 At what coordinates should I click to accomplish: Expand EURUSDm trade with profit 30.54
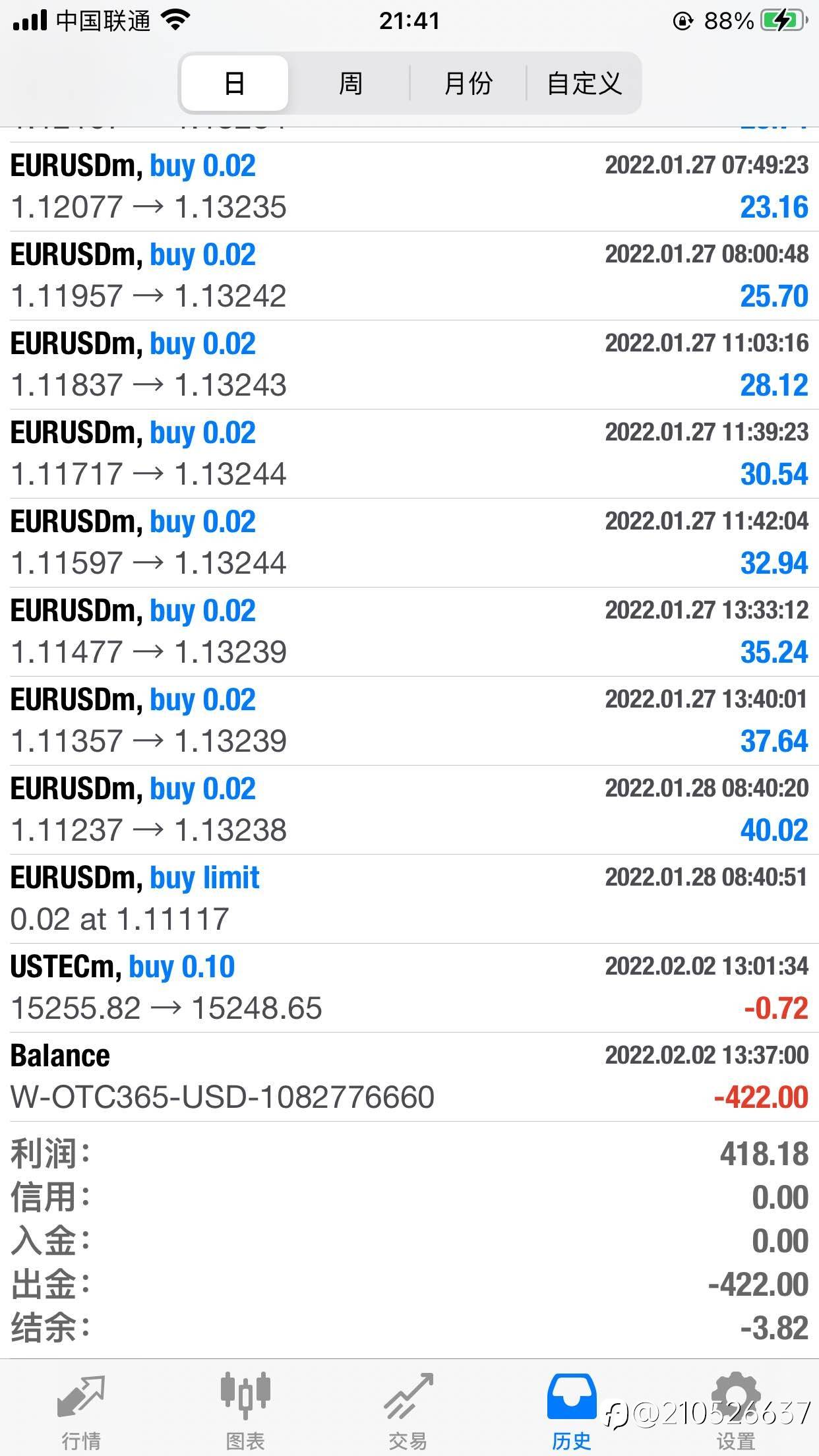[x=409, y=454]
